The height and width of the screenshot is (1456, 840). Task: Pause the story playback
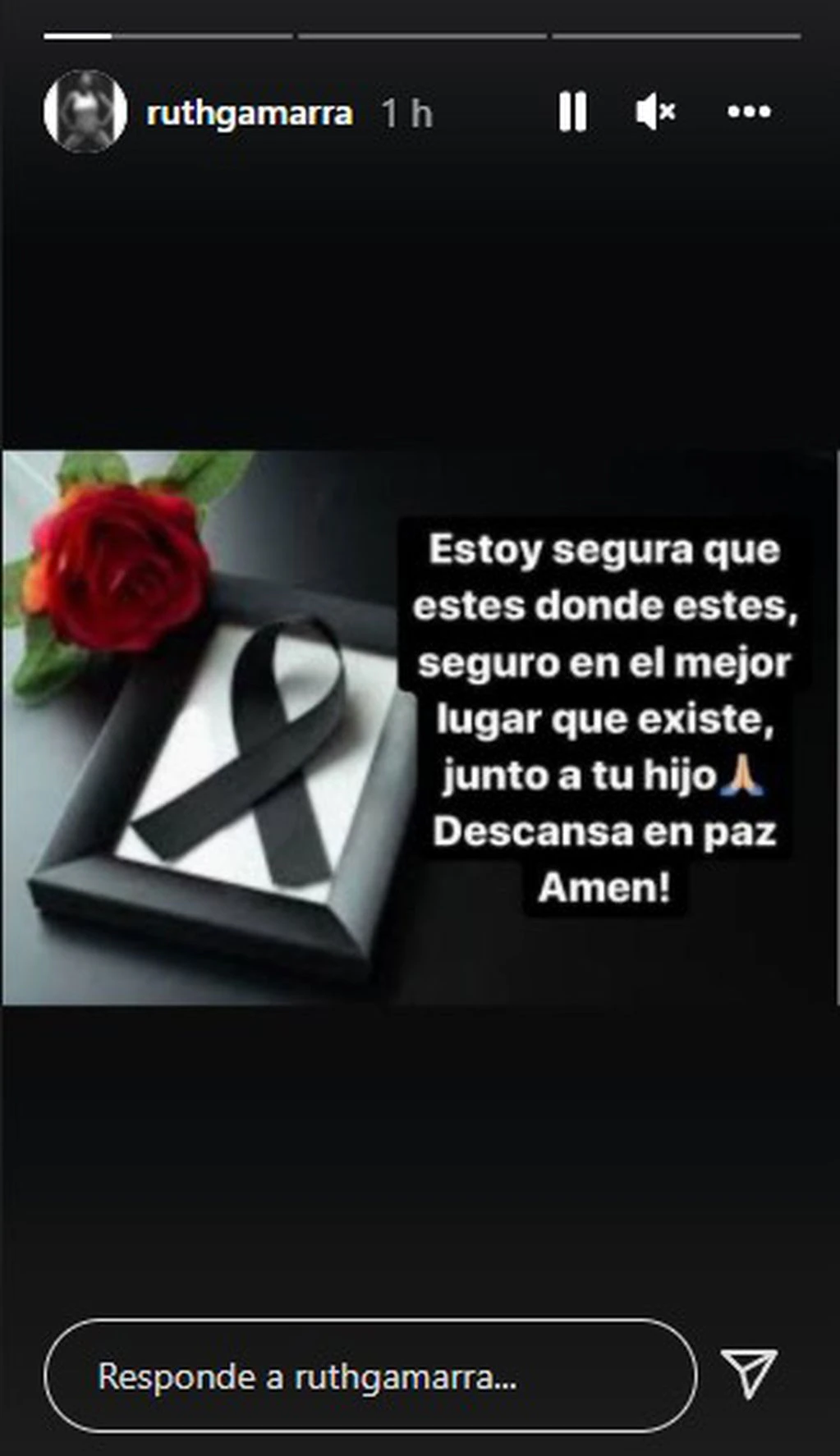(x=572, y=112)
